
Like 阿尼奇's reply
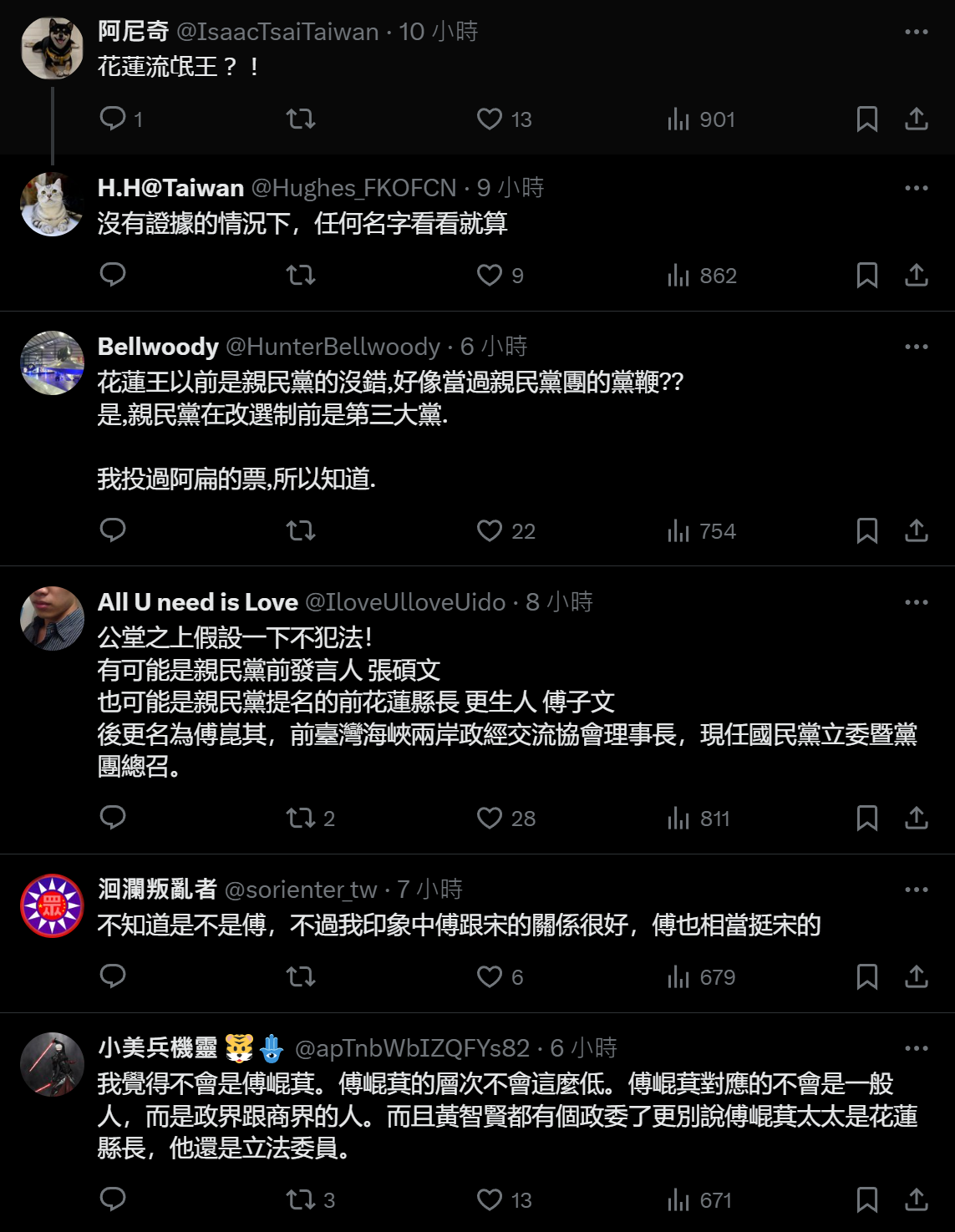pos(490,119)
